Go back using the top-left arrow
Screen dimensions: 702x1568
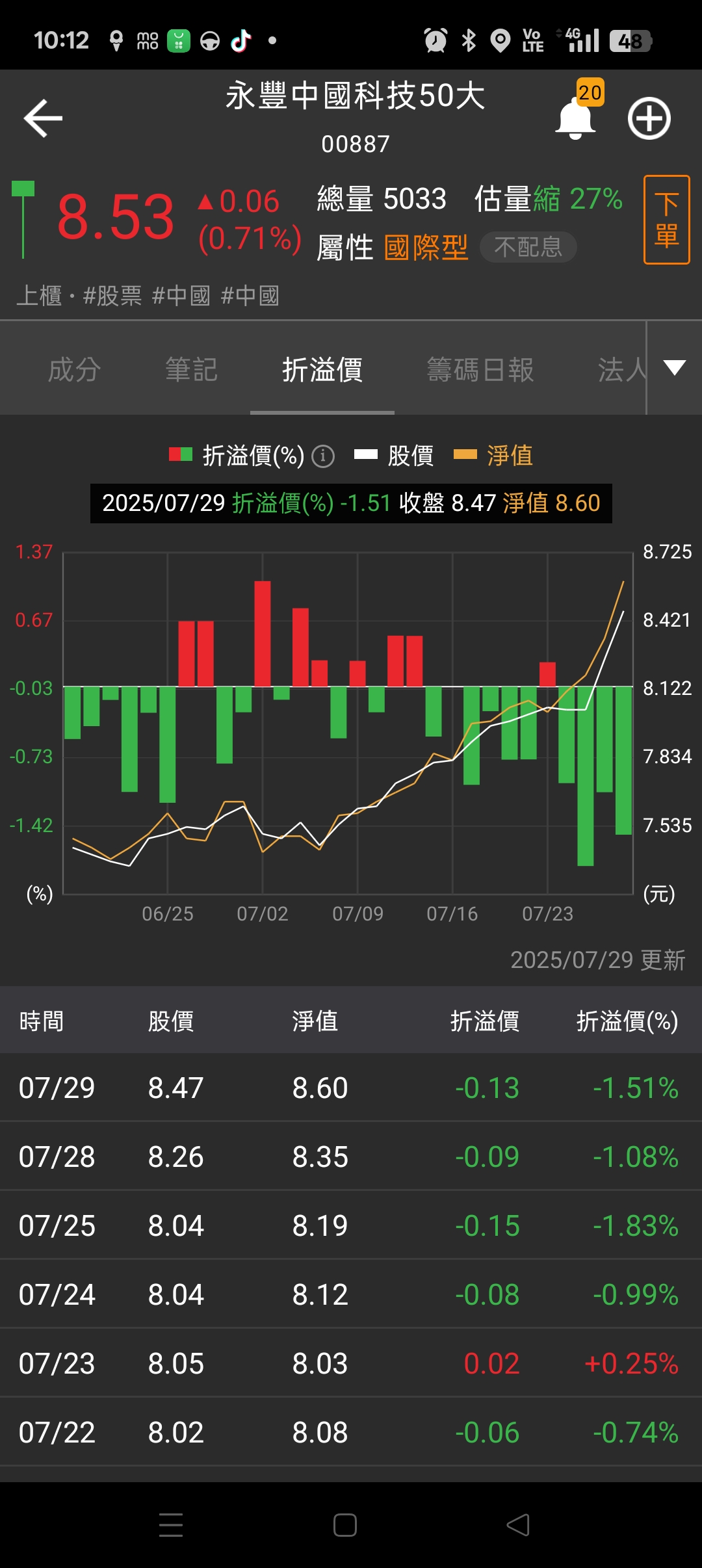click(x=43, y=118)
